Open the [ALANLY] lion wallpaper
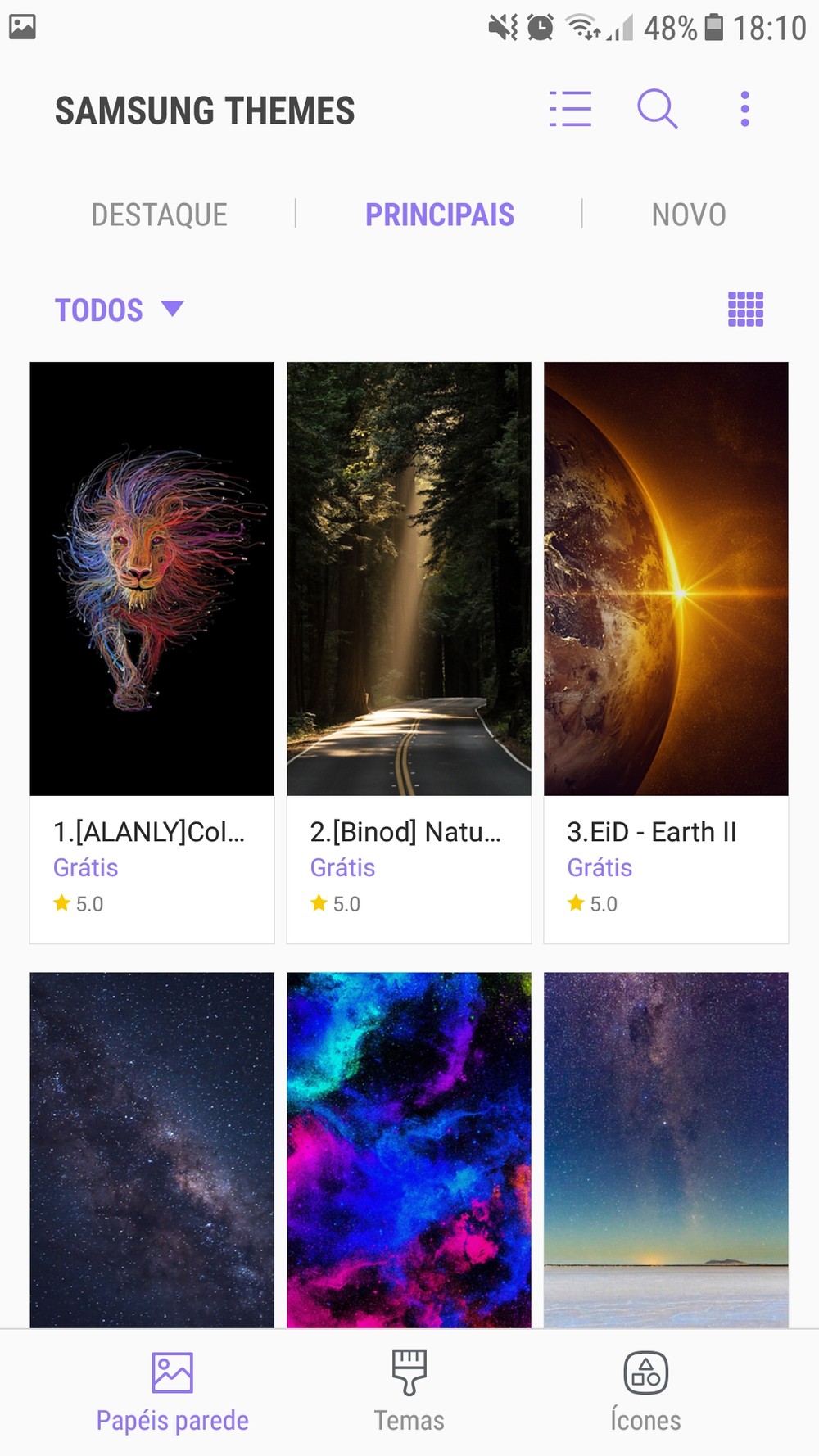The height and width of the screenshot is (1456, 819). (x=152, y=579)
